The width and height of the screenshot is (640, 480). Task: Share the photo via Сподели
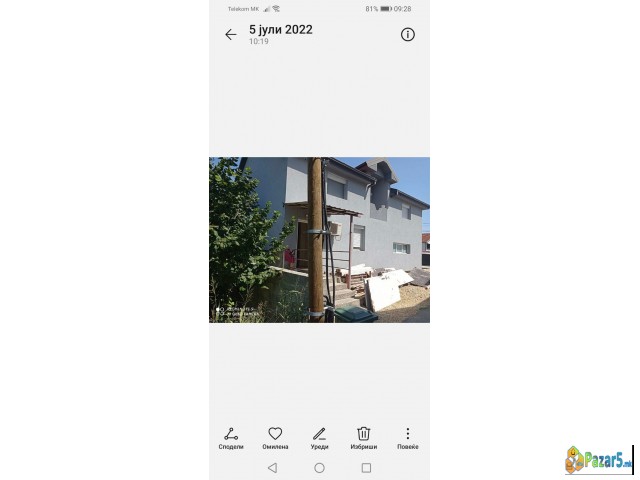pyautogui.click(x=231, y=435)
